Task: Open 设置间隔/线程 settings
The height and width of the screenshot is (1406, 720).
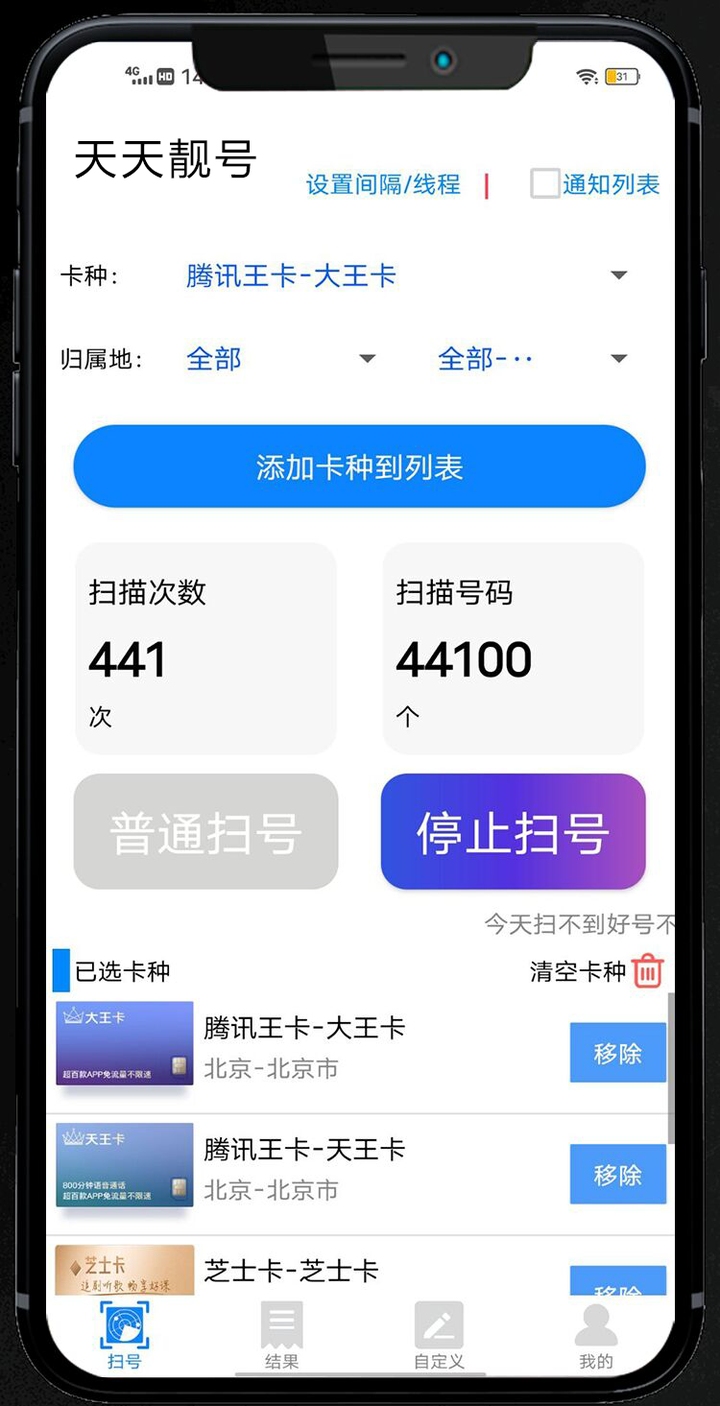Action: pyautogui.click(x=382, y=184)
